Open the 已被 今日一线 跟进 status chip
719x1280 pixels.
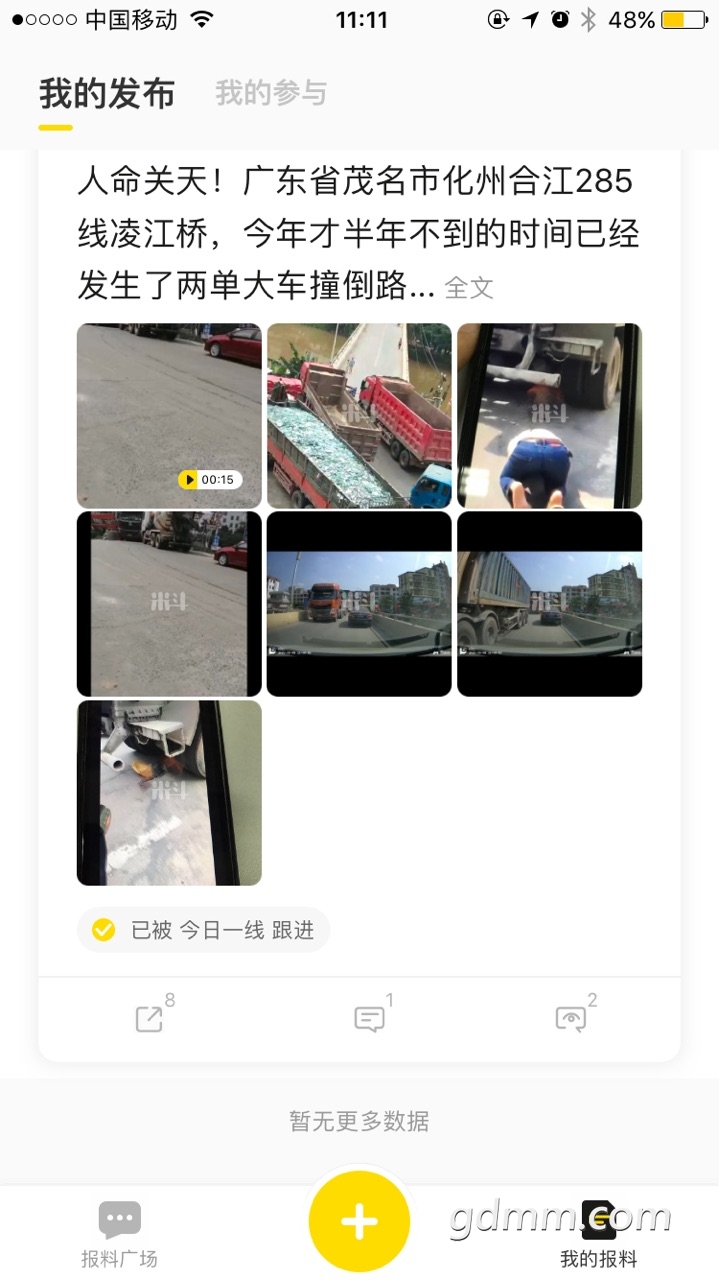(x=204, y=930)
